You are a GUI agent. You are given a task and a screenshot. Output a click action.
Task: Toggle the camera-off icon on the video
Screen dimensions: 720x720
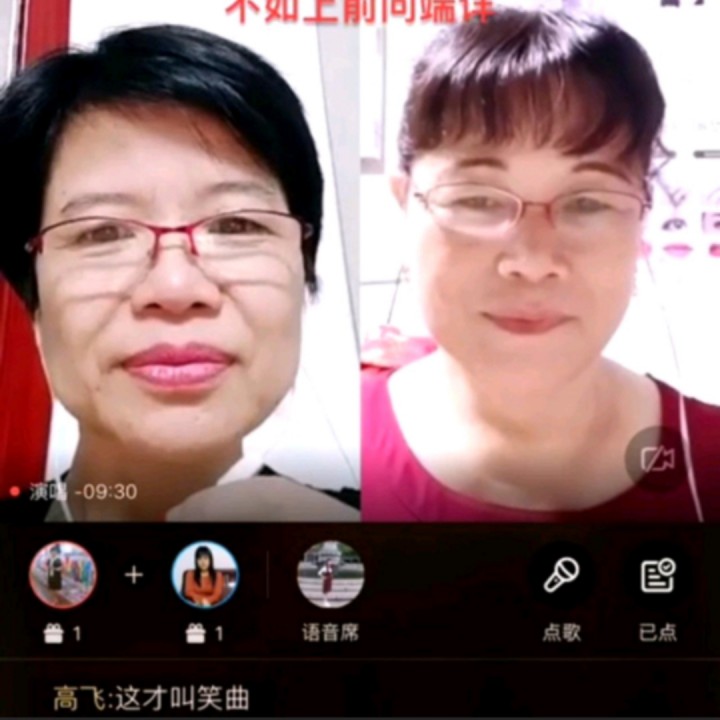[x=656, y=459]
